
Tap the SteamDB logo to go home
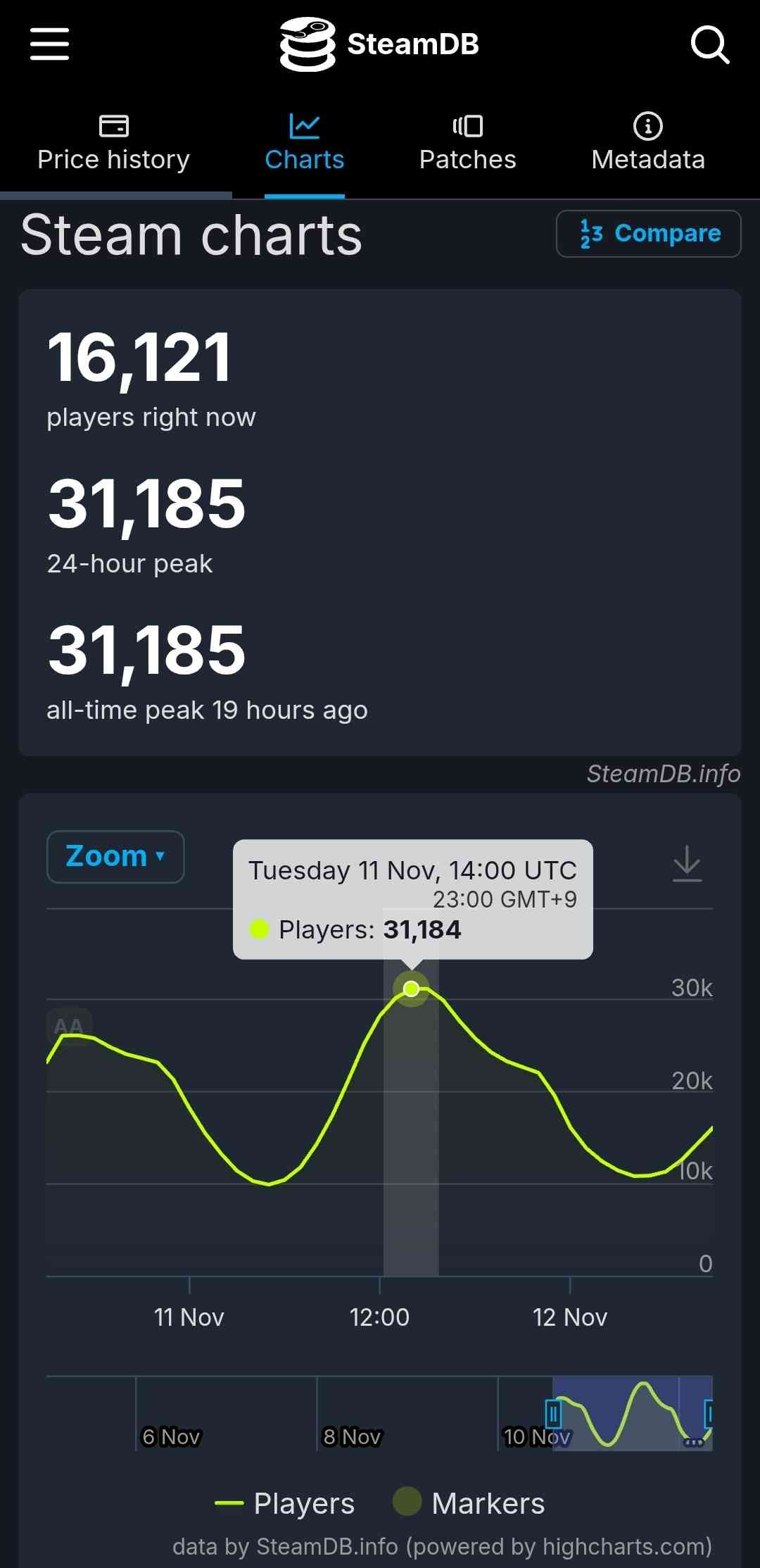pyautogui.click(x=379, y=44)
